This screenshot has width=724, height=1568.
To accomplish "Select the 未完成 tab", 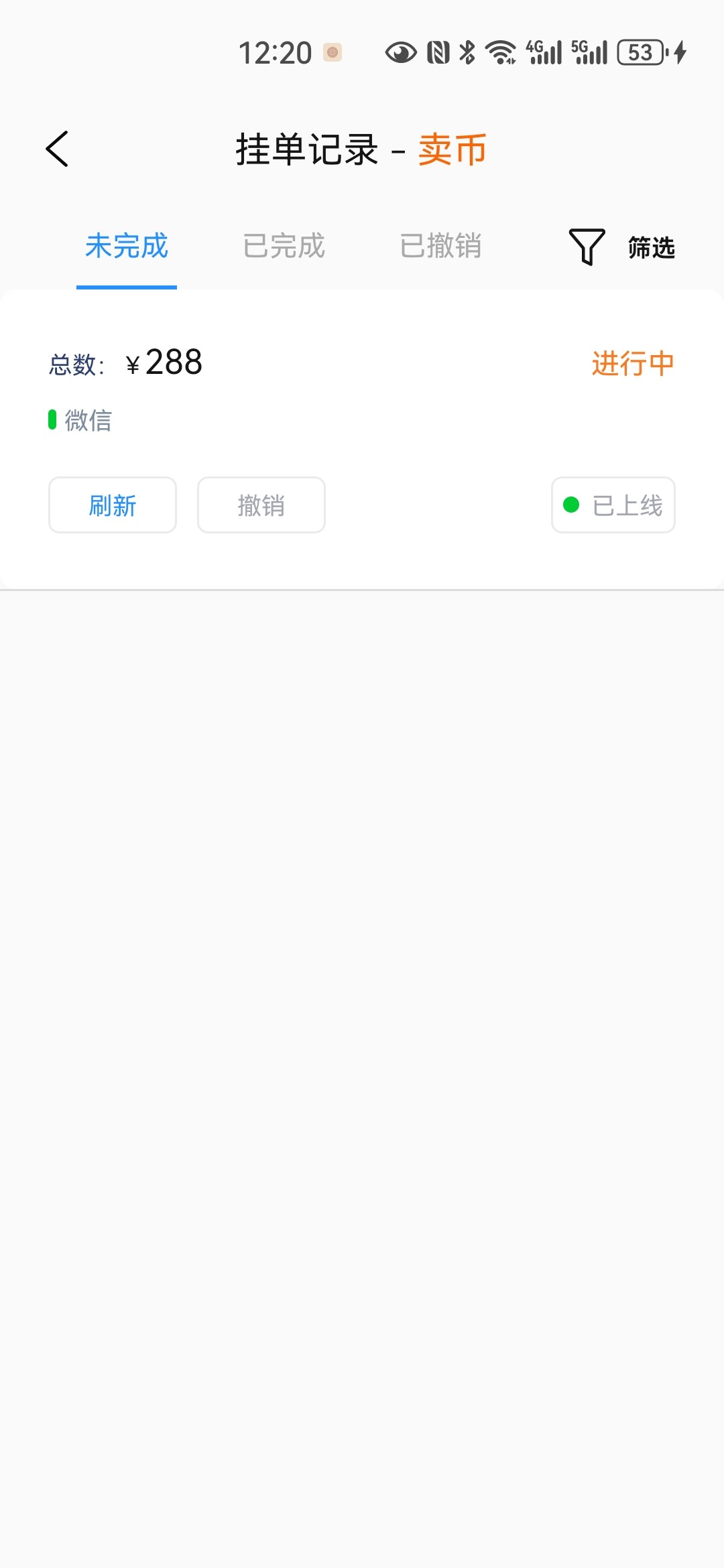I will (127, 246).
